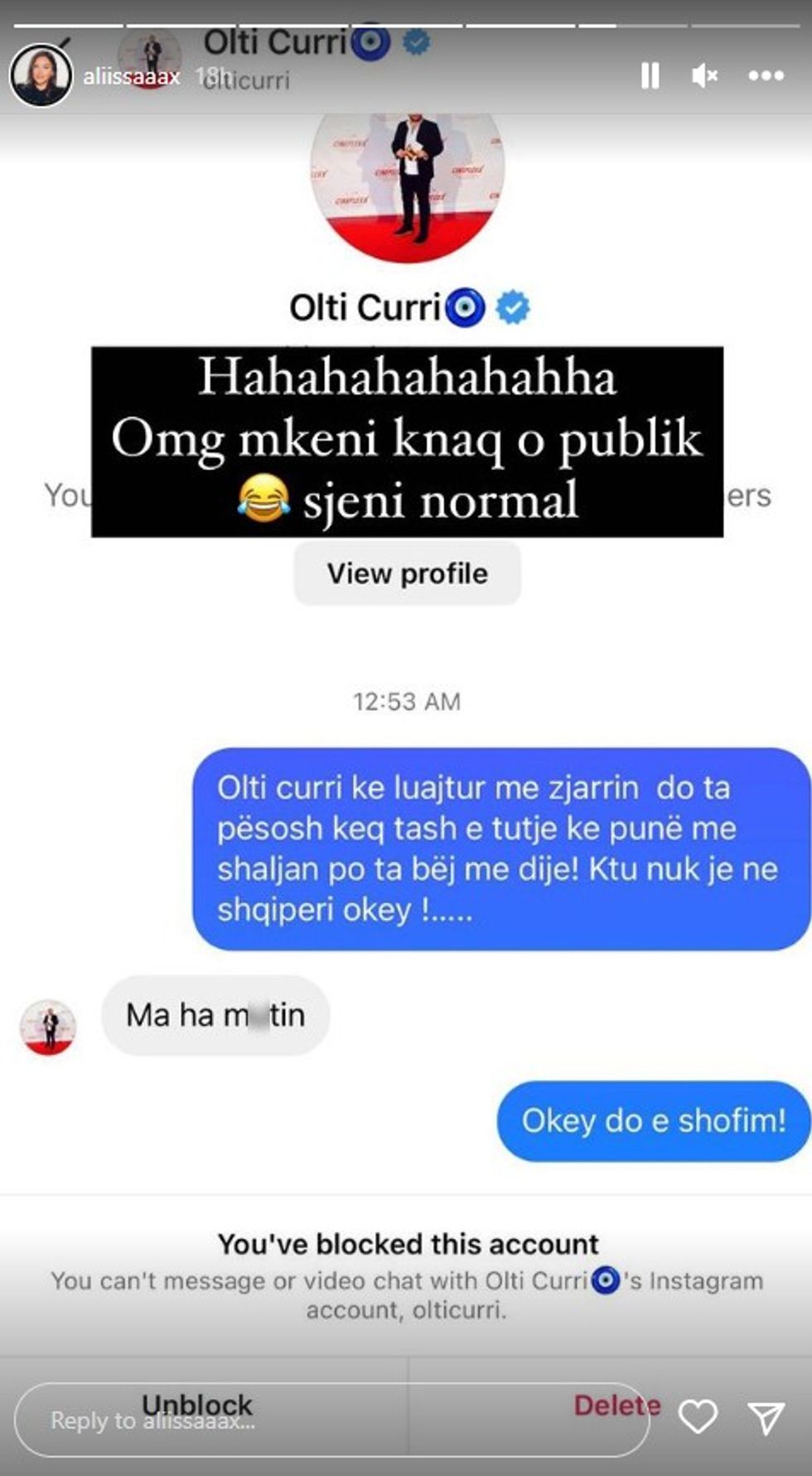This screenshot has width=812, height=1476.
Task: Open the aliissaaax username link
Action: click(131, 77)
